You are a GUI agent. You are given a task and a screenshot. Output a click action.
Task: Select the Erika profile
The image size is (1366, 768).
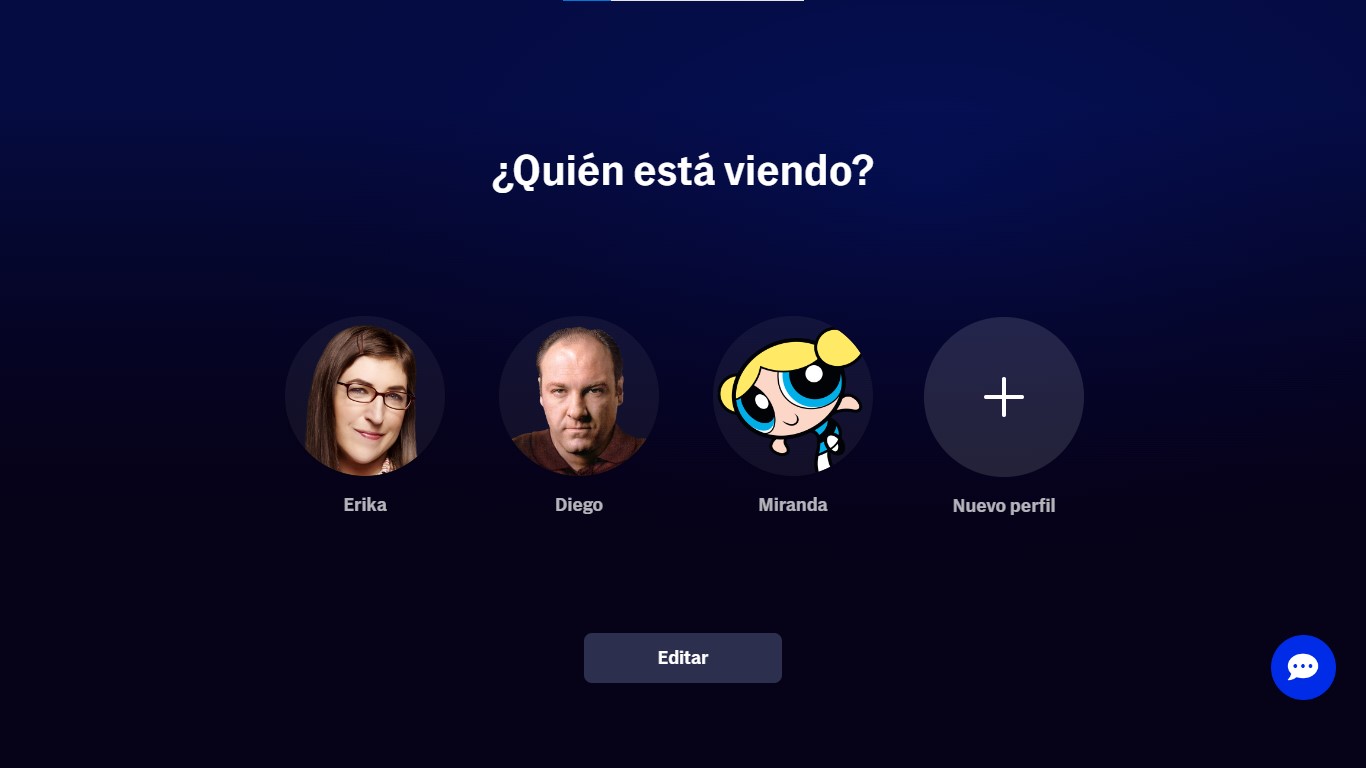coord(365,397)
